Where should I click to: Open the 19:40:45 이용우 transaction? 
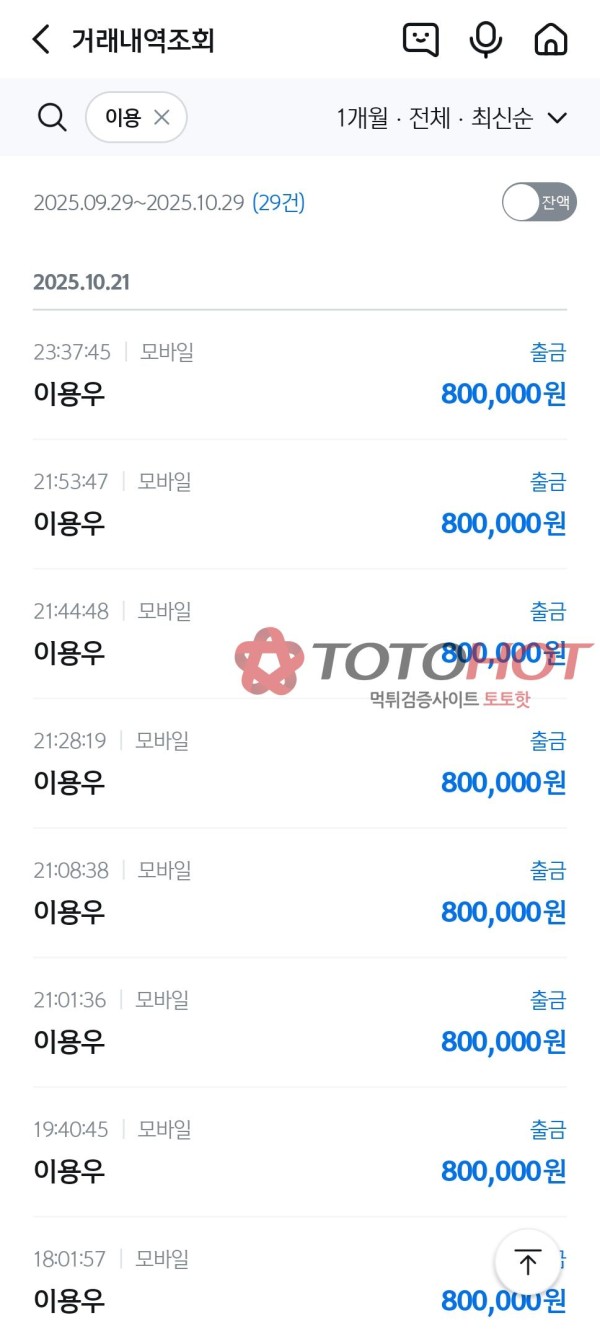click(x=300, y=1152)
